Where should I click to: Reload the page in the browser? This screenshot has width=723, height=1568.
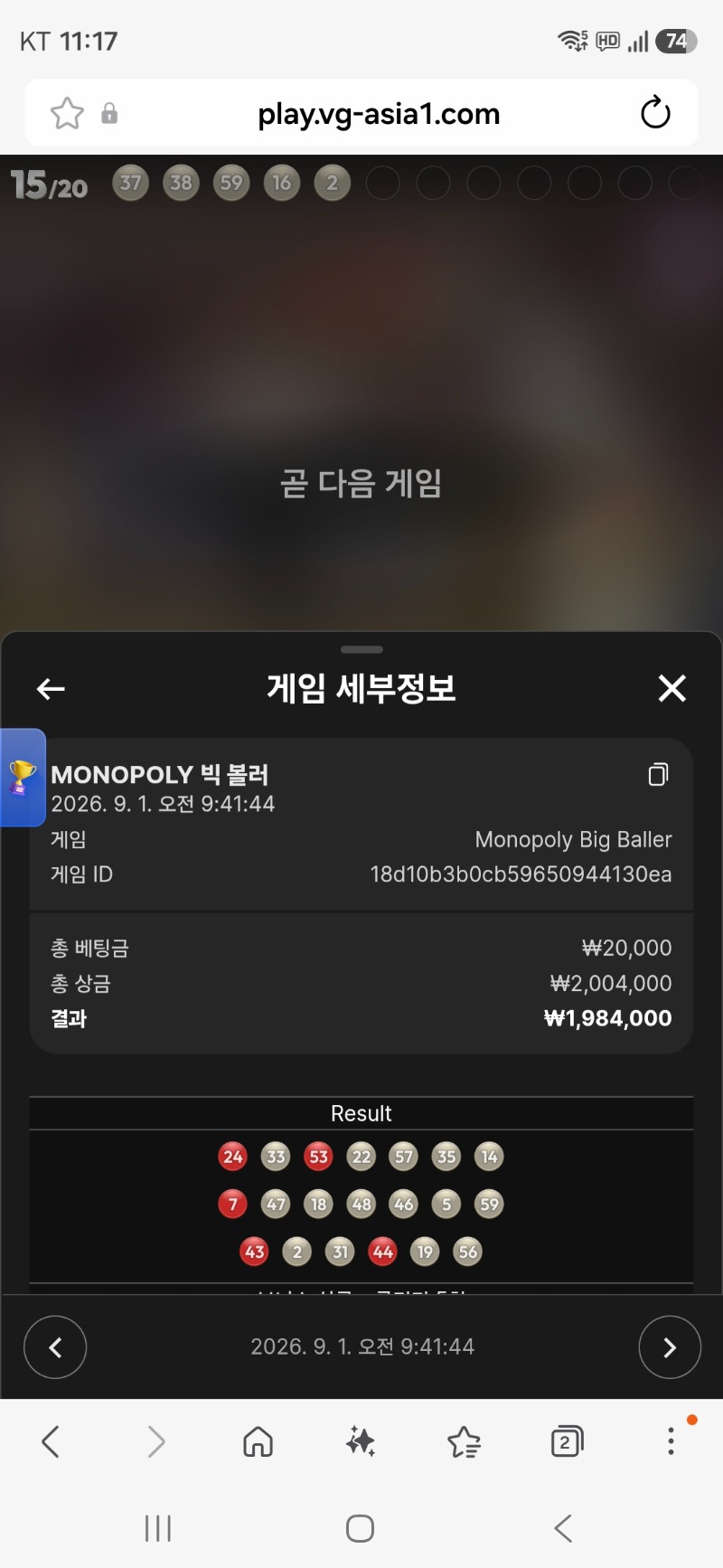point(655,113)
